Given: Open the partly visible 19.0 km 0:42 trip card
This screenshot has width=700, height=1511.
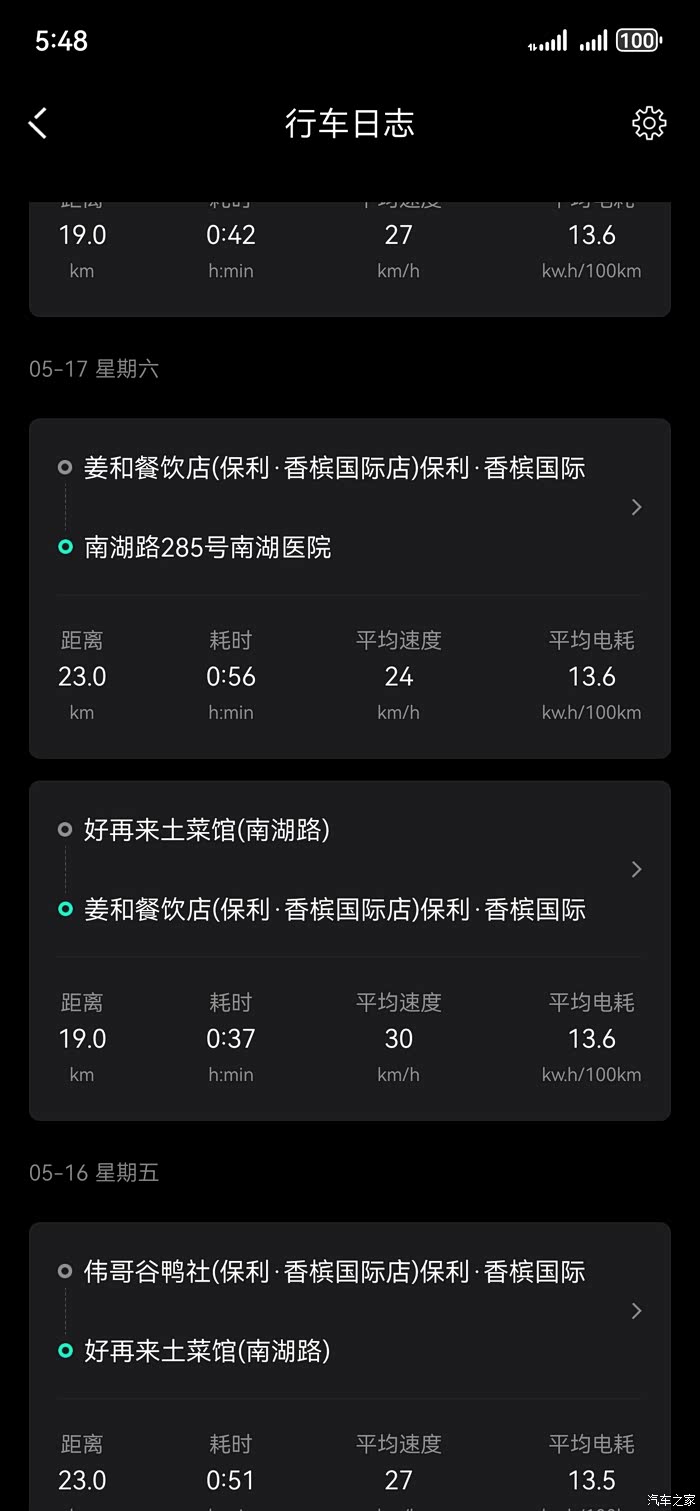Looking at the screenshot, I should (x=349, y=259).
